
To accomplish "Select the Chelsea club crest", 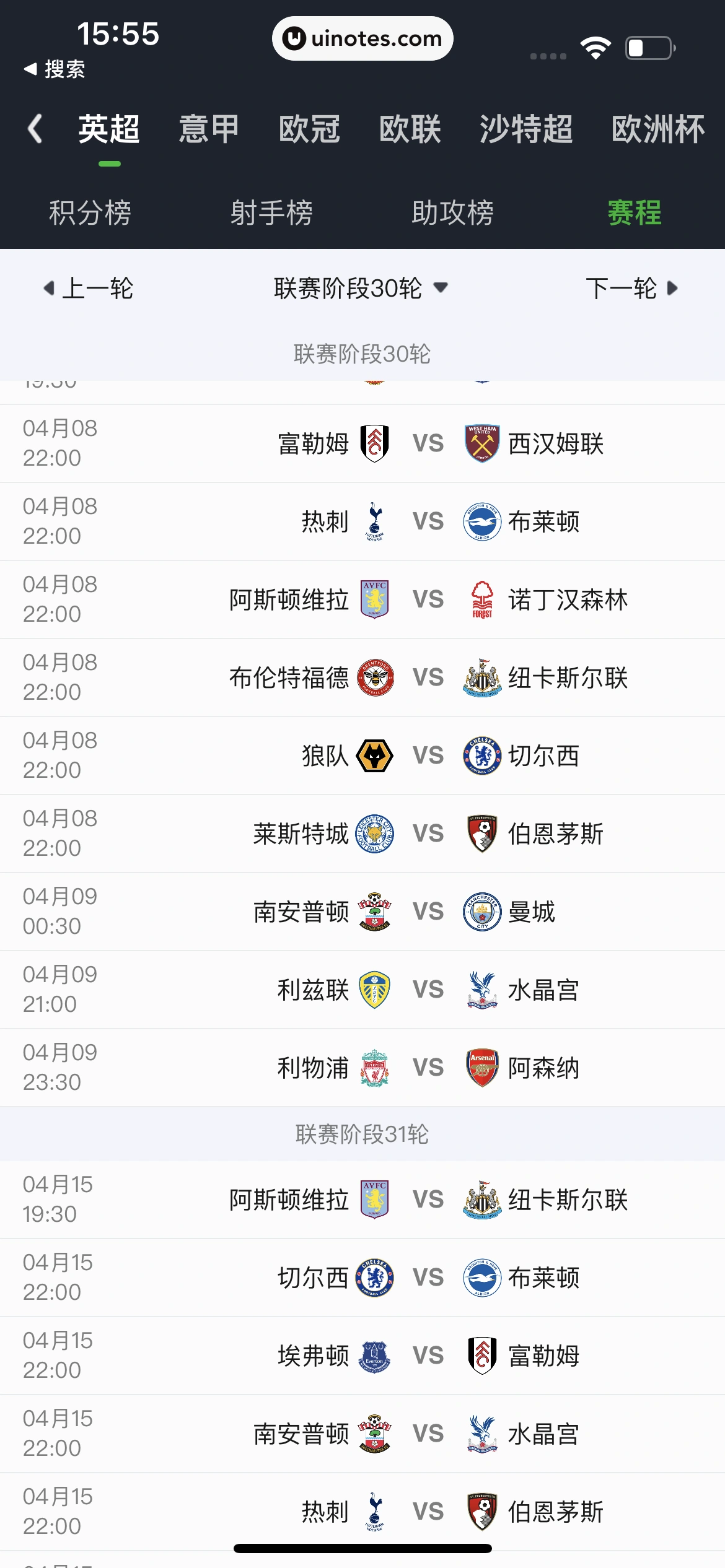I will click(x=481, y=755).
